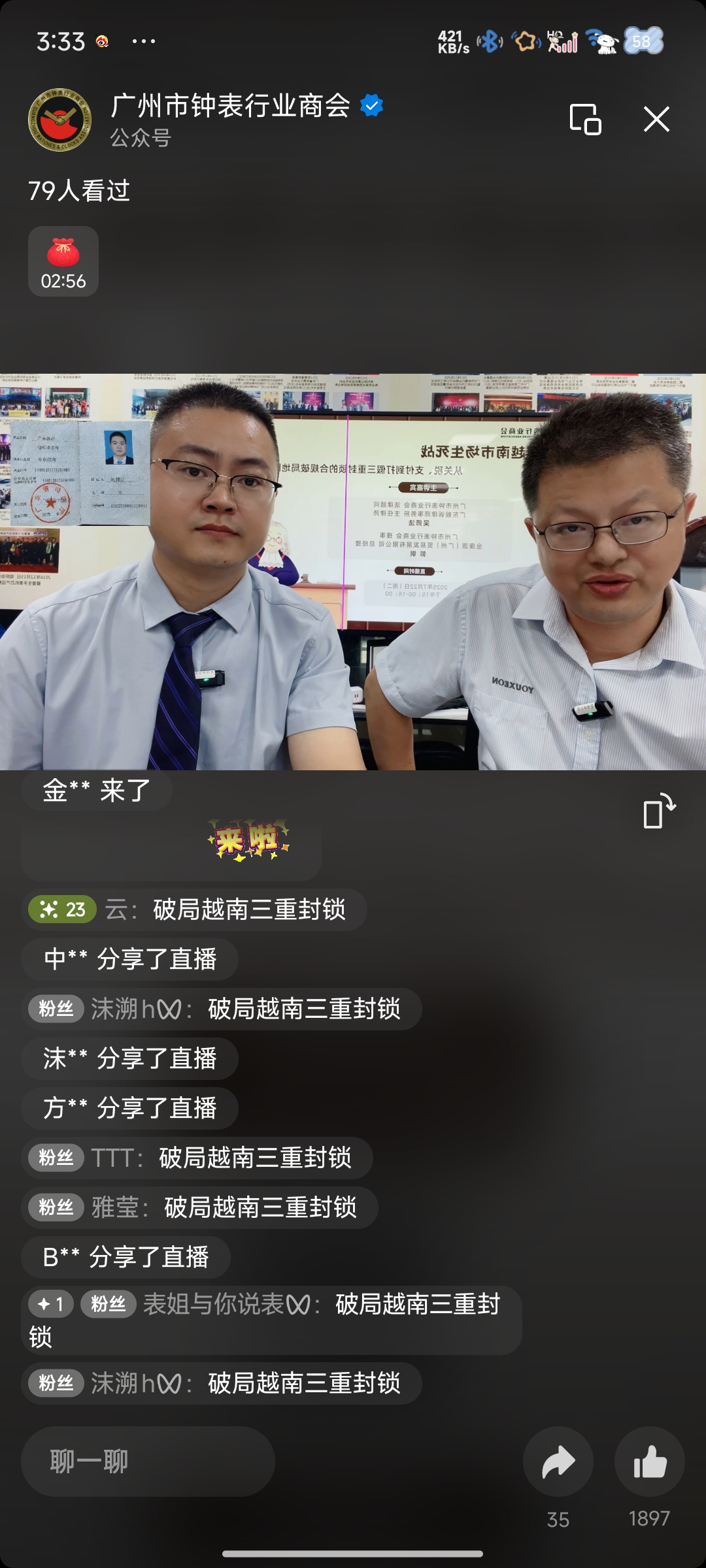Close the live stream with the X

pyautogui.click(x=656, y=120)
